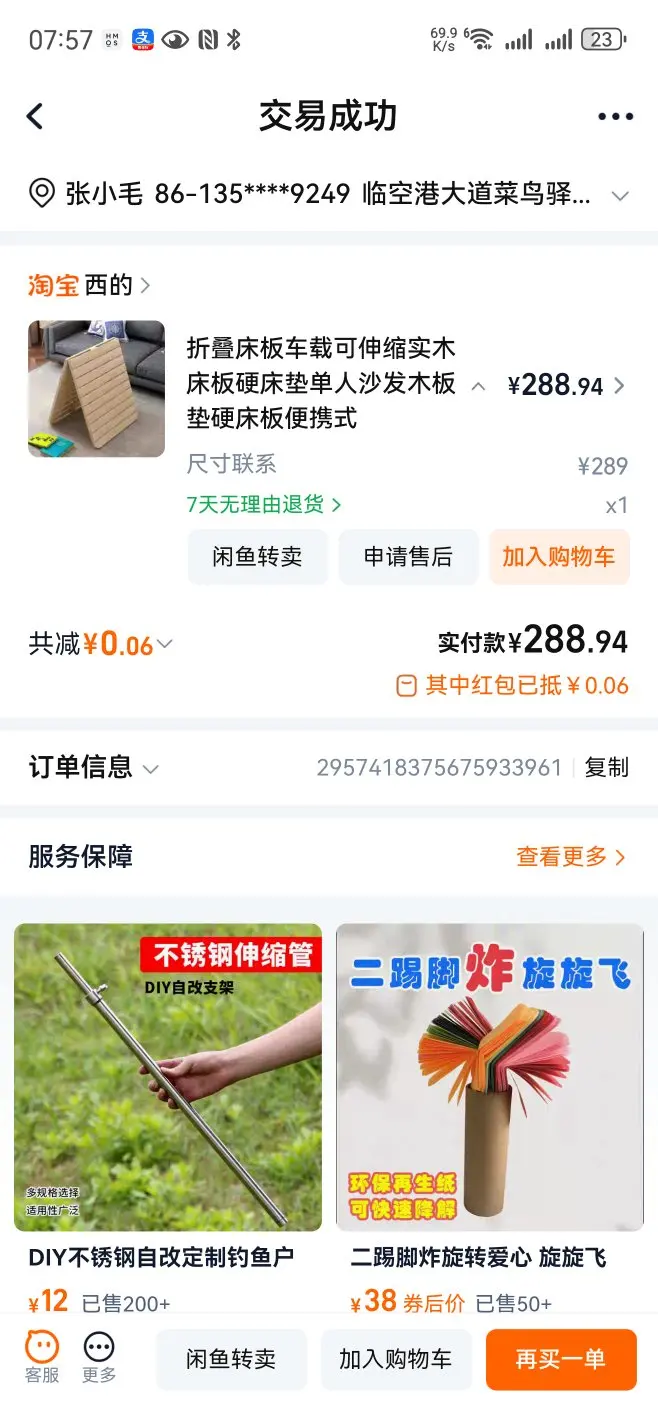This screenshot has width=658, height=1416.
Task: Tap 闲鱼转卖 under the product
Action: (257, 557)
